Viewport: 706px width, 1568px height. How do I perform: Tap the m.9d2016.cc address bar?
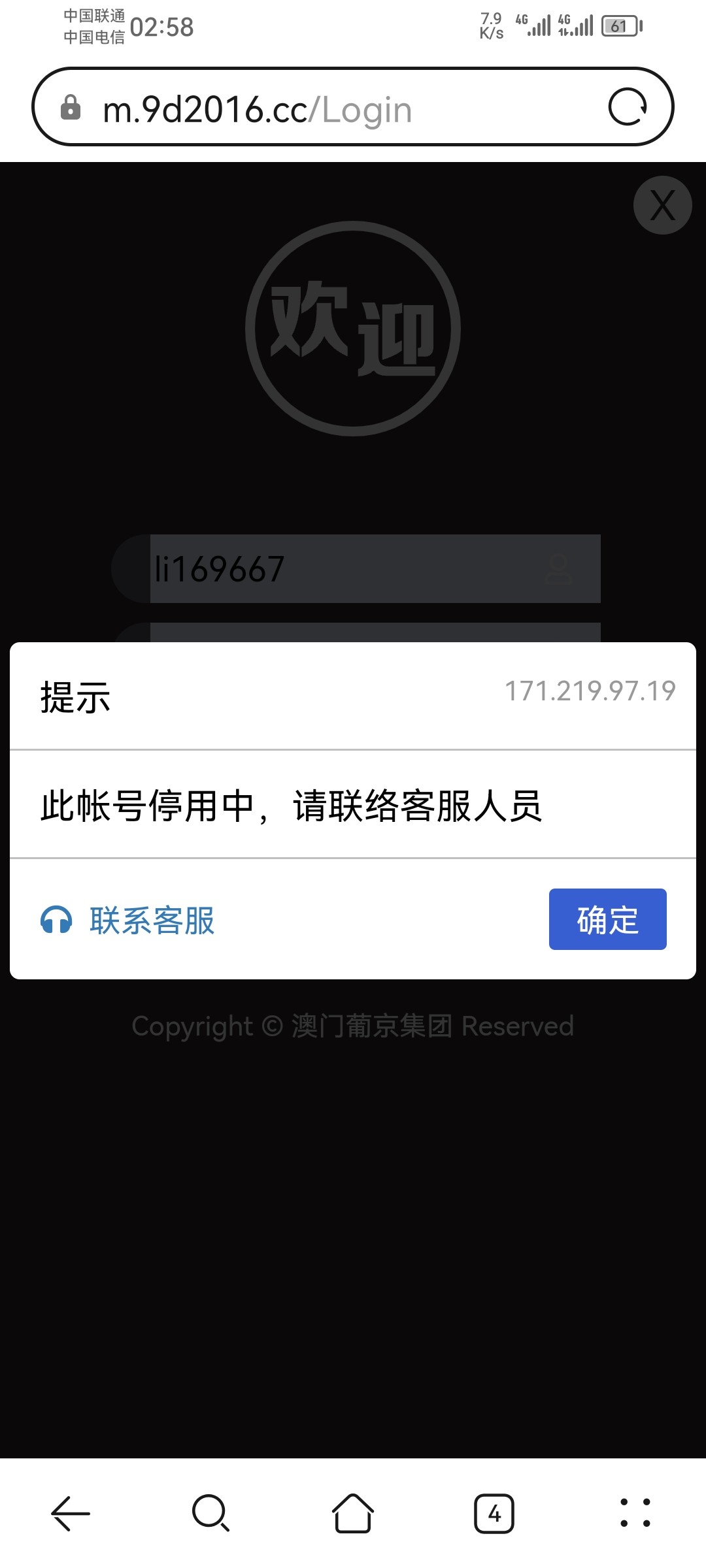[314, 108]
